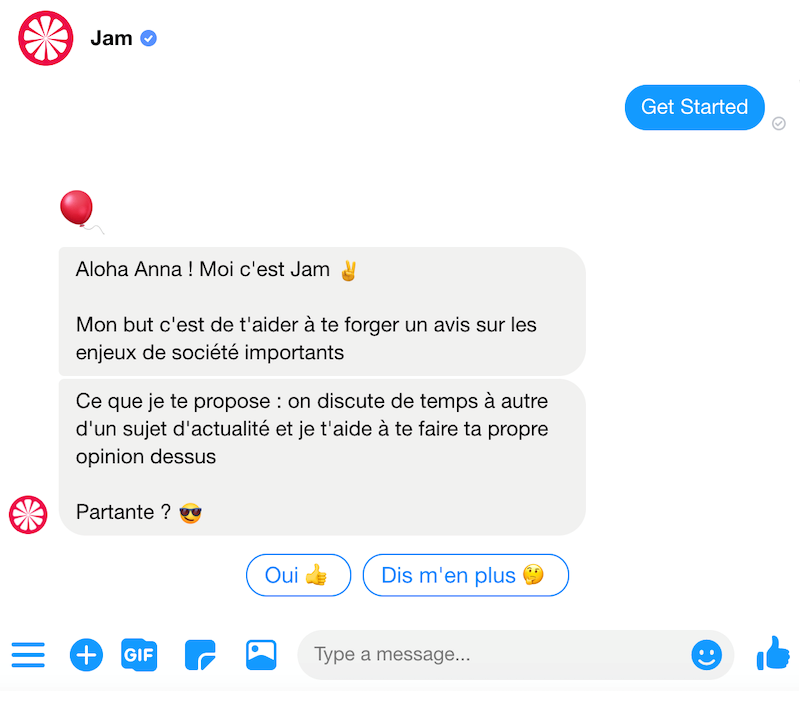
Task: Open the emoji smiley picker
Action: [x=706, y=655]
